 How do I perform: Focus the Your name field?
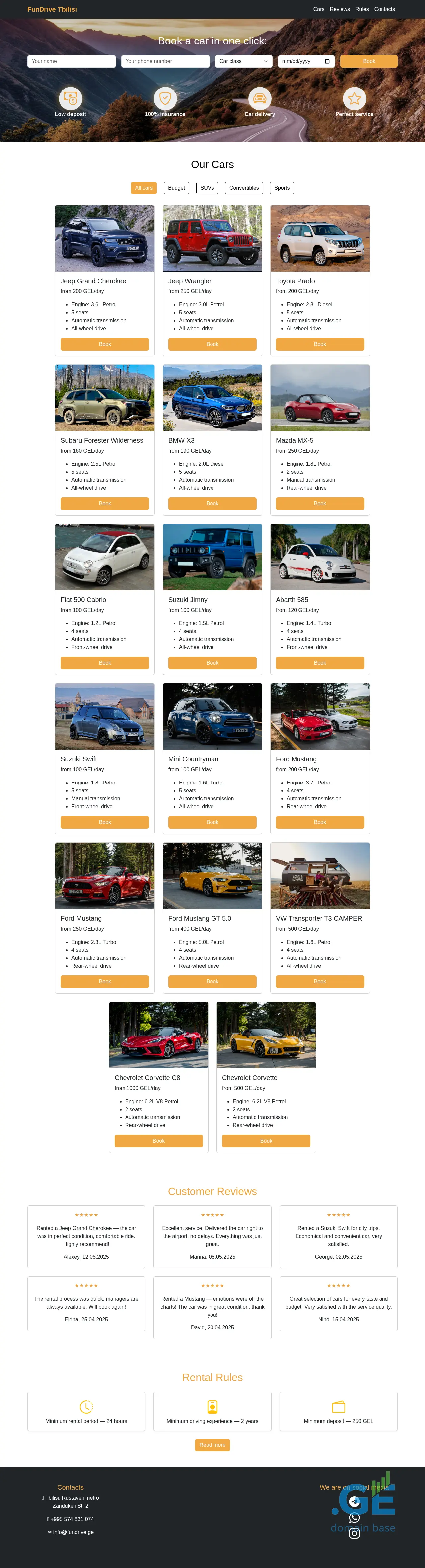pyautogui.click(x=71, y=61)
